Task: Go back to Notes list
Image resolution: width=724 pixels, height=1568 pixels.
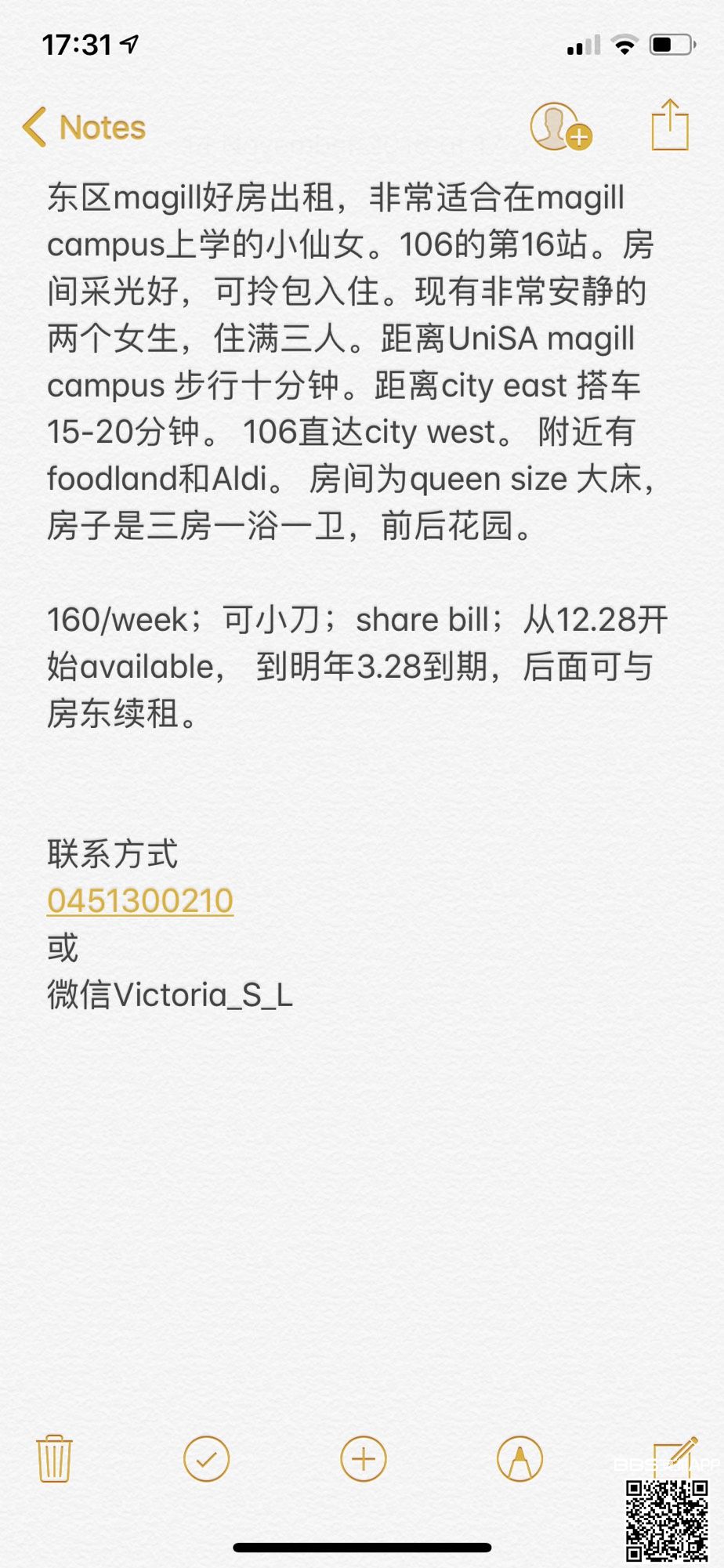Action: 85,127
